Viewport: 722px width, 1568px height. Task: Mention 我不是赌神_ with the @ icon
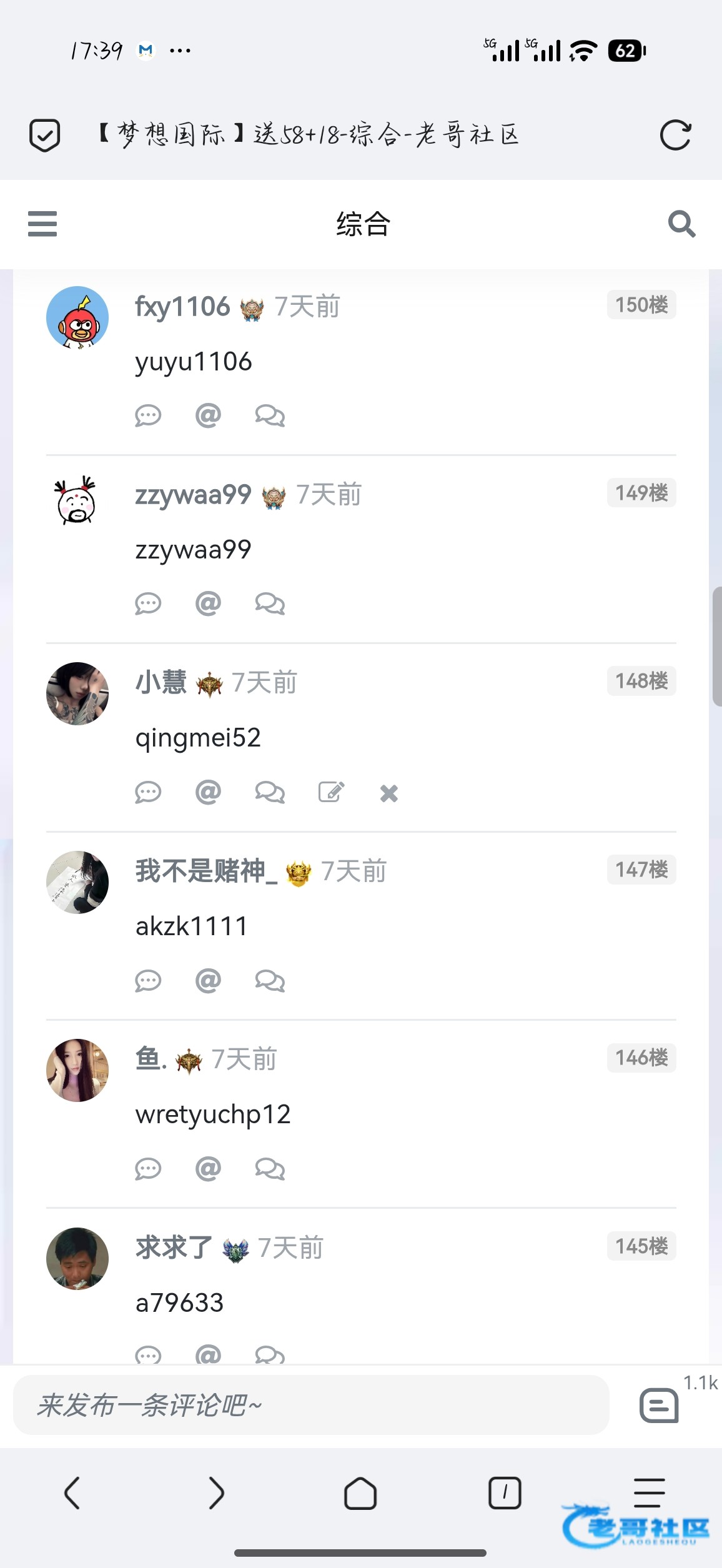pos(208,981)
